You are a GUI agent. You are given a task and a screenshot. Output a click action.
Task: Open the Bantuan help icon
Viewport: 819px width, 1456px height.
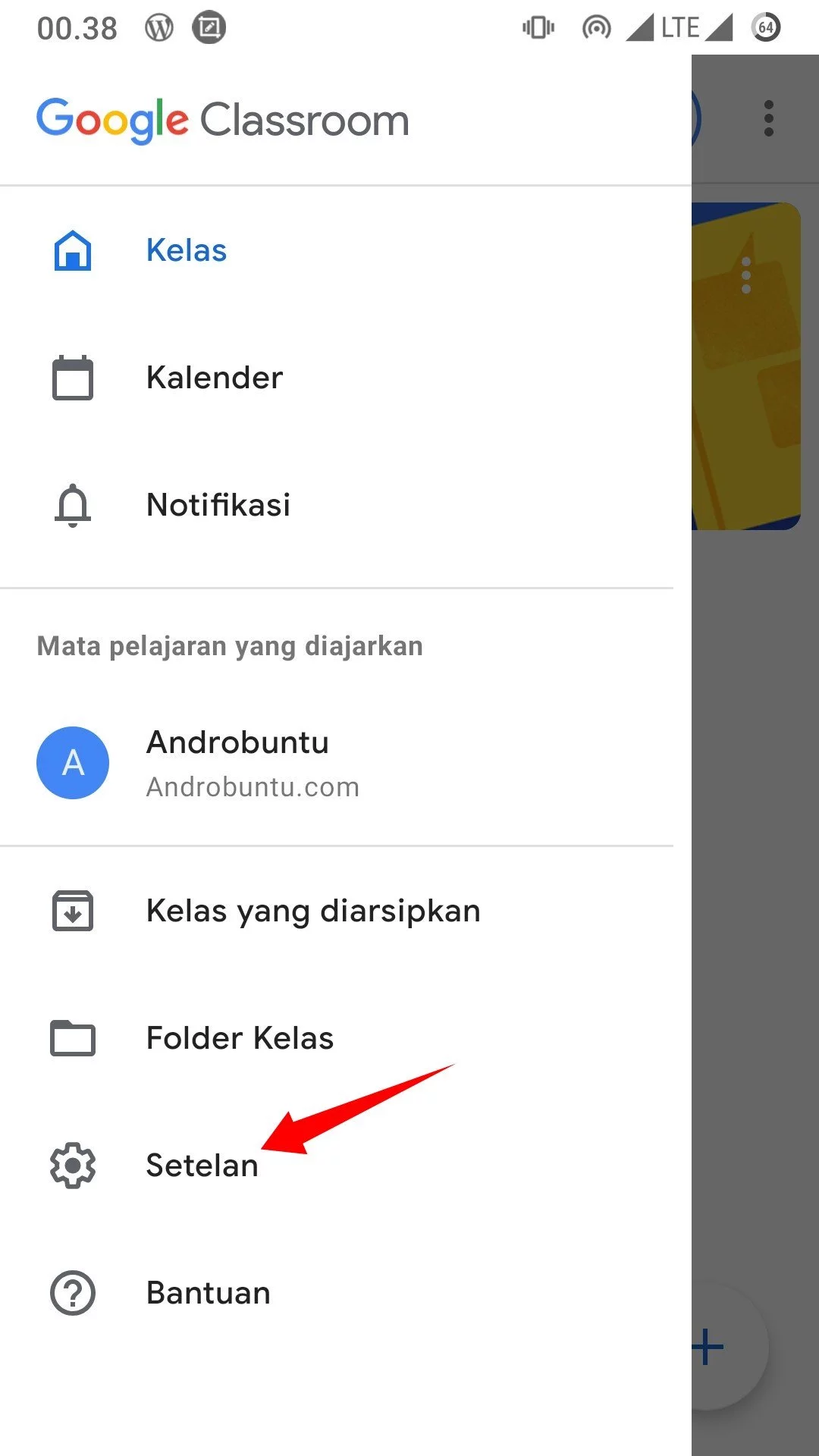[72, 1294]
